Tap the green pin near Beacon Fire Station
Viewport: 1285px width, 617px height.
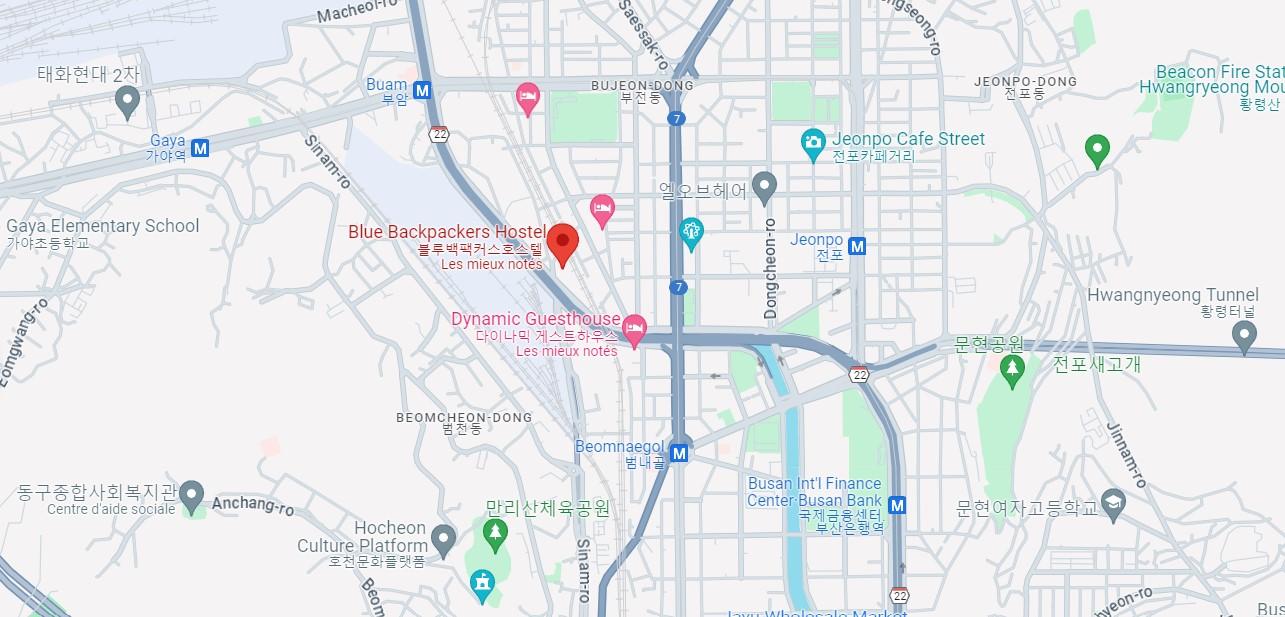click(x=1097, y=150)
